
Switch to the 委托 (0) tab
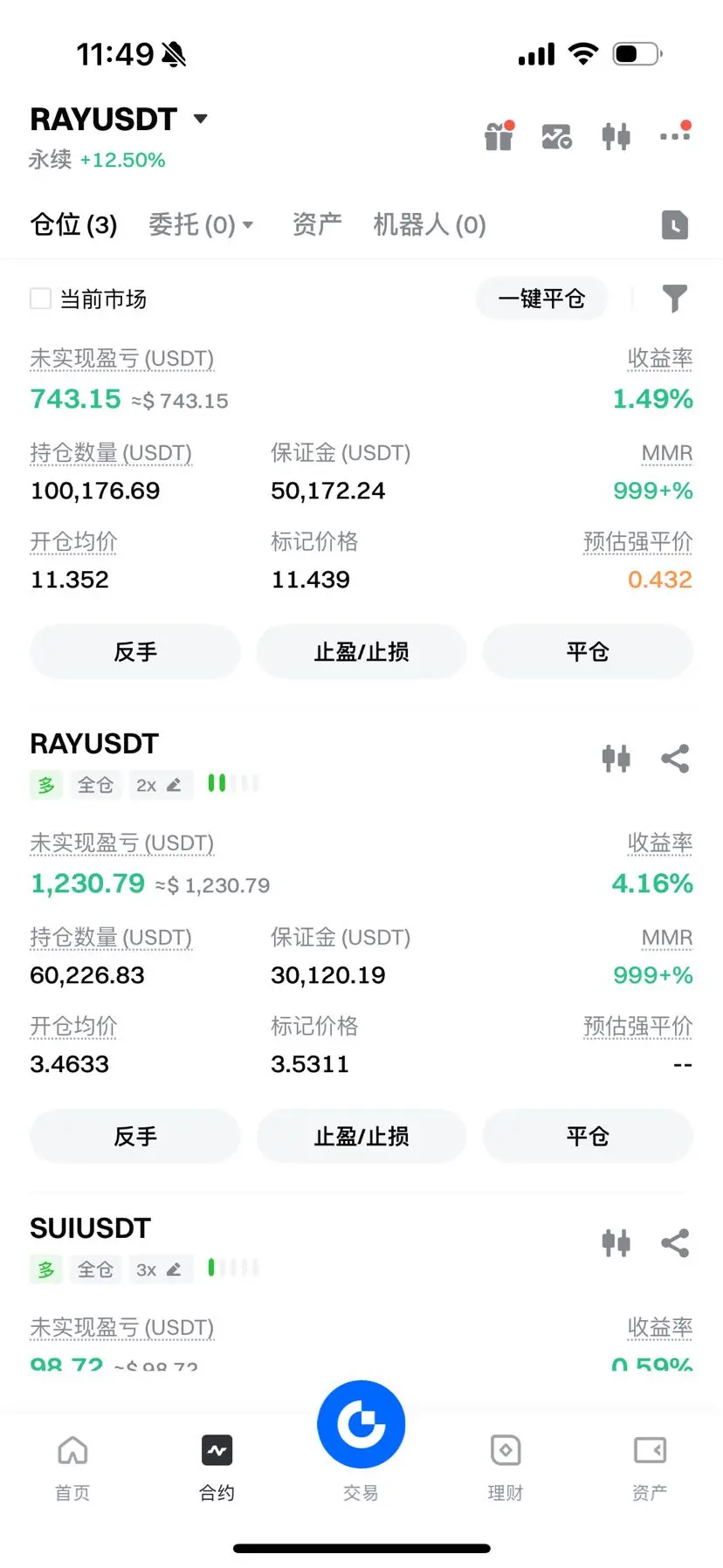(x=200, y=225)
